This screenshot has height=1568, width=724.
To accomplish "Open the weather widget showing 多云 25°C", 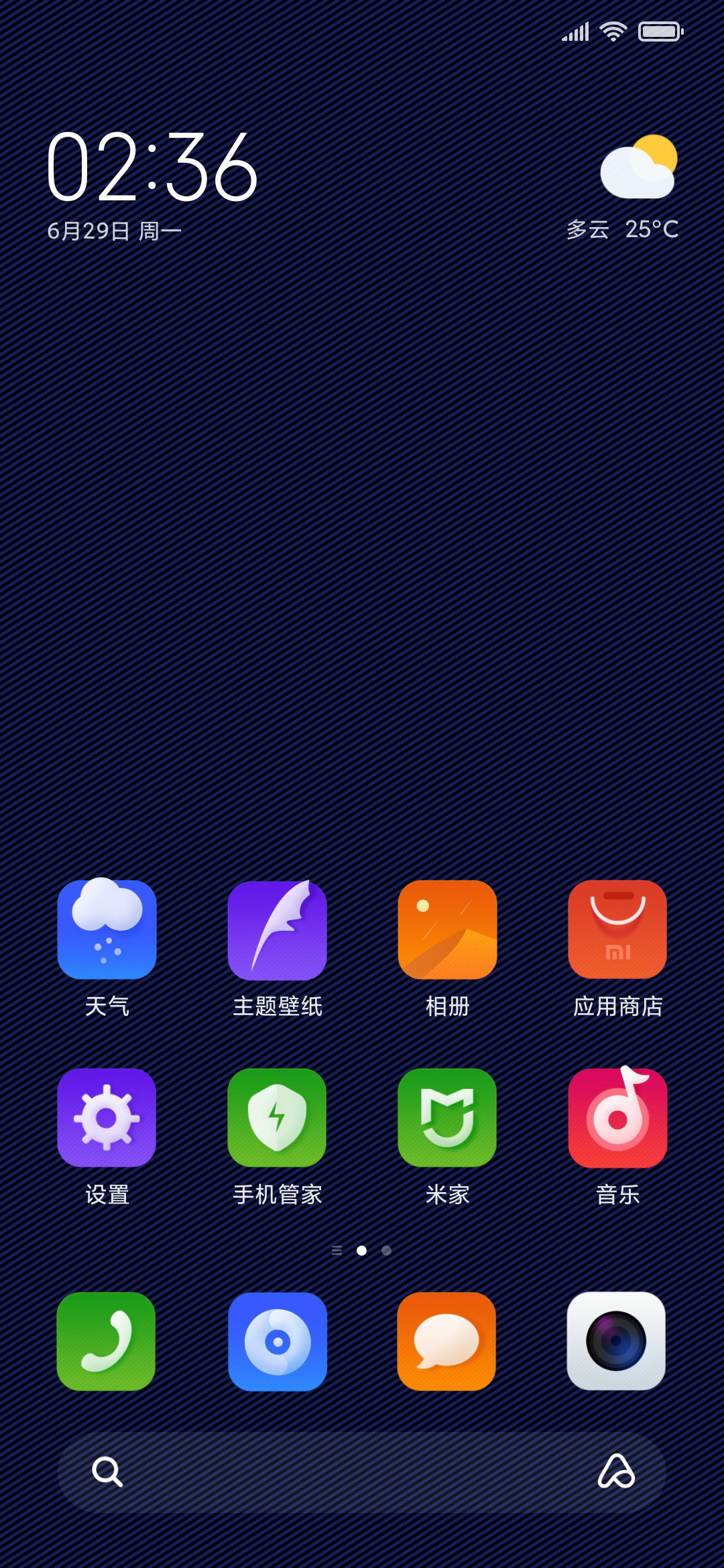I will [x=623, y=188].
